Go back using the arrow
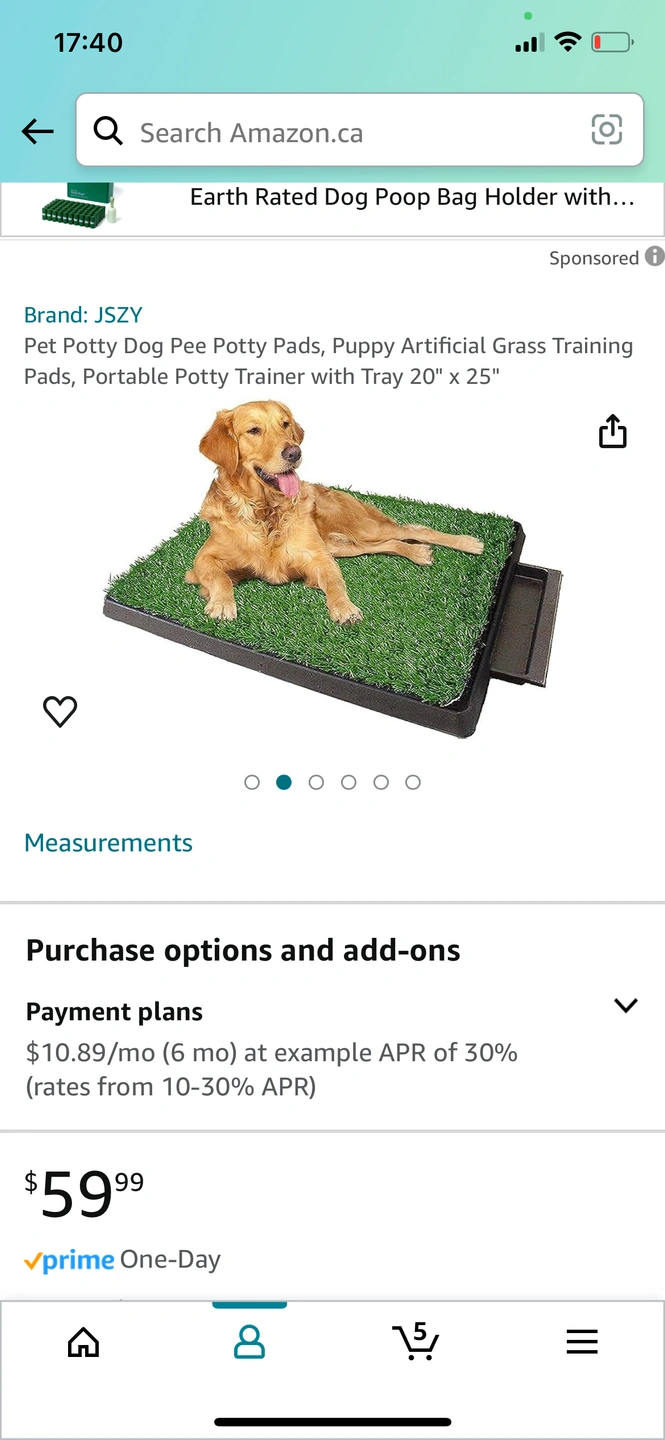The image size is (665, 1440). tap(38, 131)
